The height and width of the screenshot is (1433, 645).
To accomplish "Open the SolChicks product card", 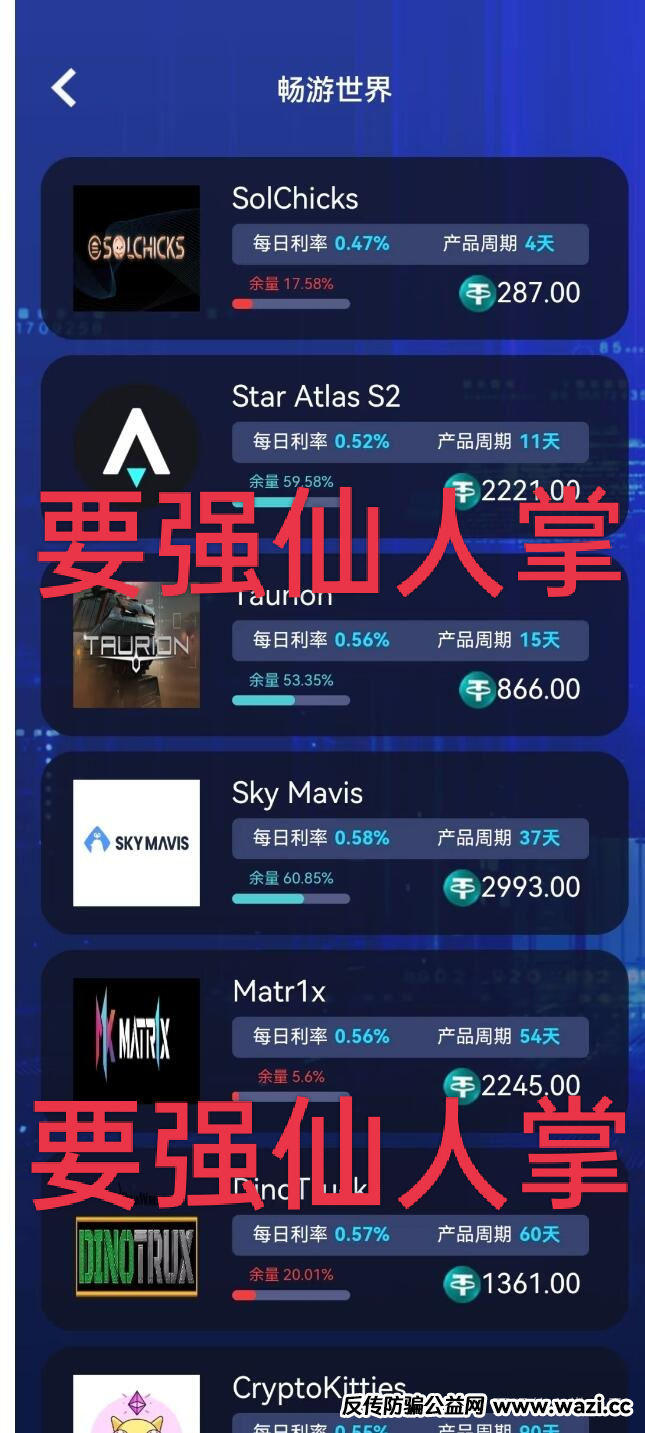I will click(334, 248).
